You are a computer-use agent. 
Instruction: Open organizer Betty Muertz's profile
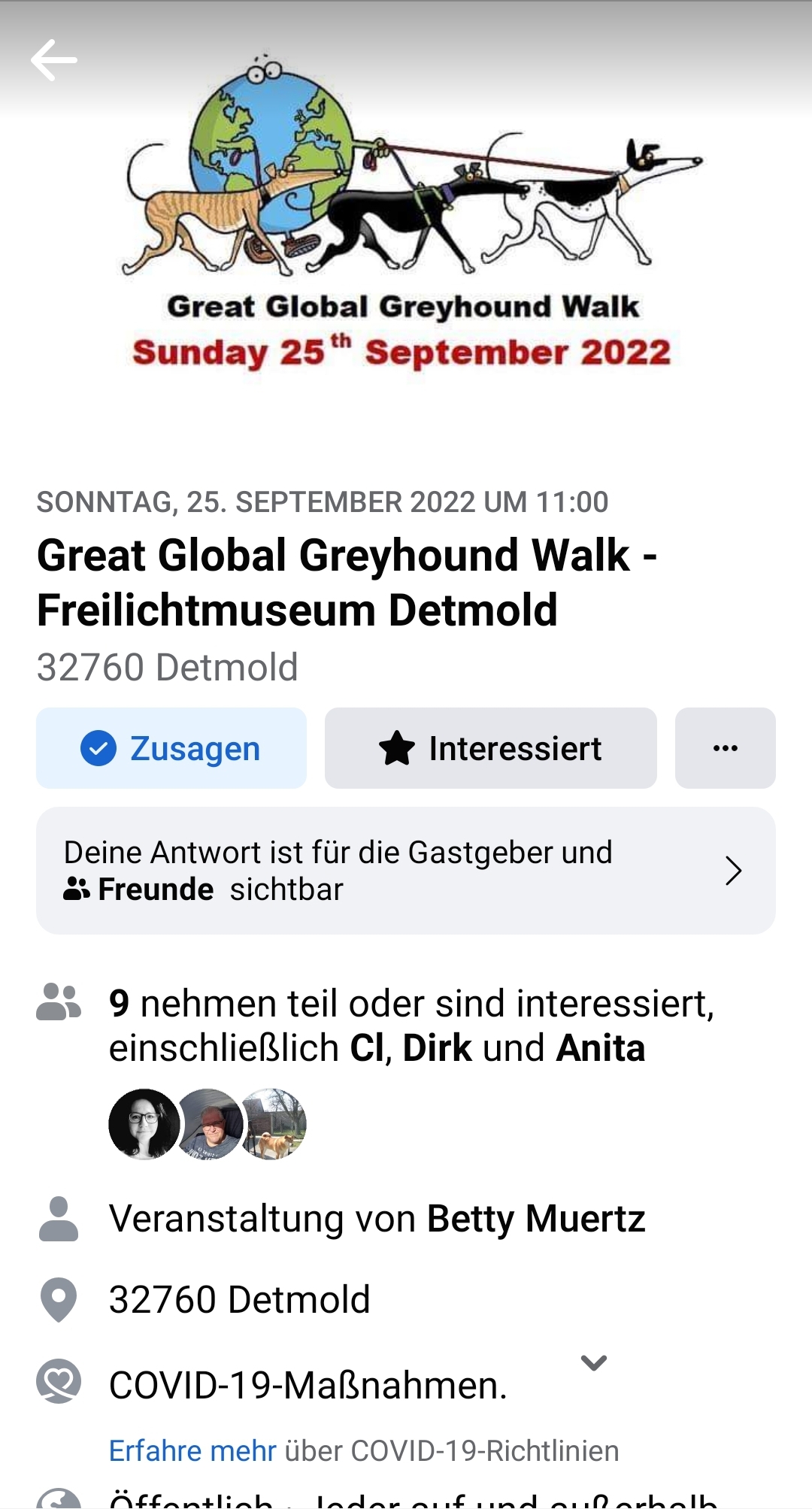535,1218
